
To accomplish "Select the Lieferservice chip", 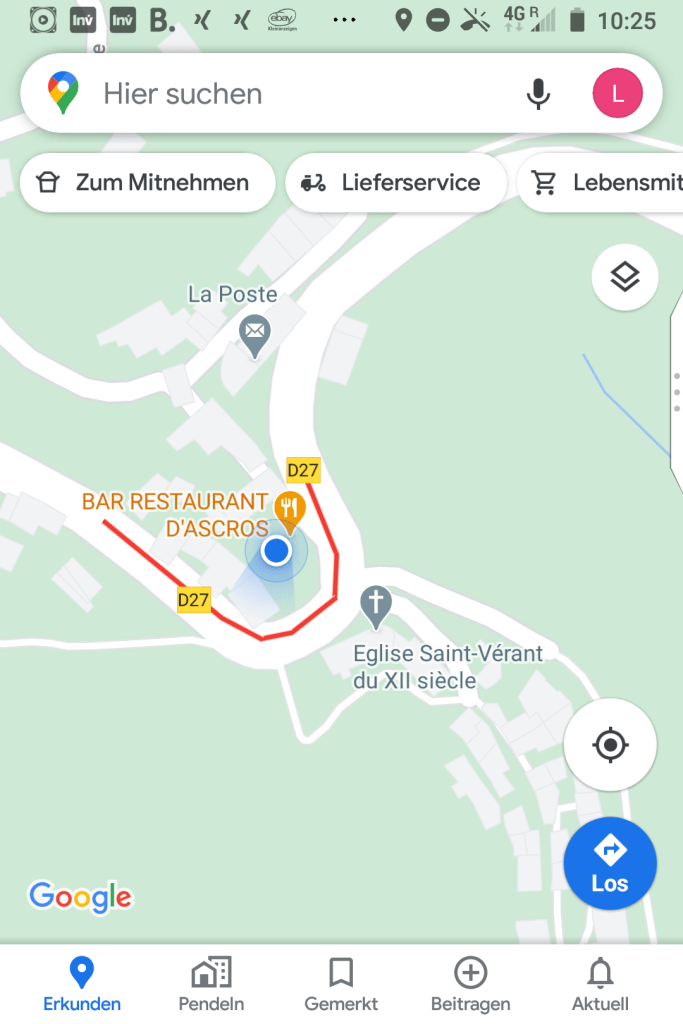I will click(396, 183).
